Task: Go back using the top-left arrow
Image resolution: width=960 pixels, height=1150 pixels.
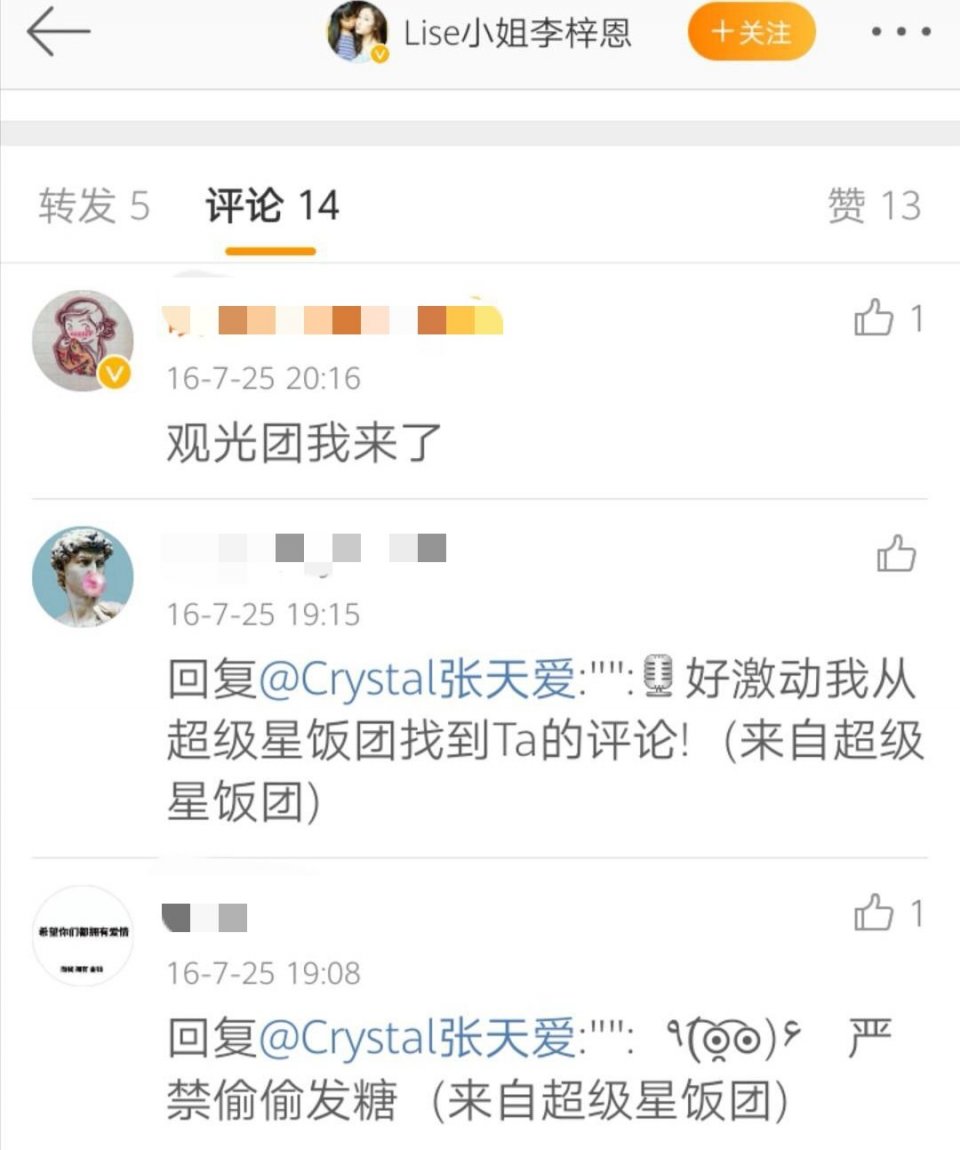Action: click(x=58, y=33)
